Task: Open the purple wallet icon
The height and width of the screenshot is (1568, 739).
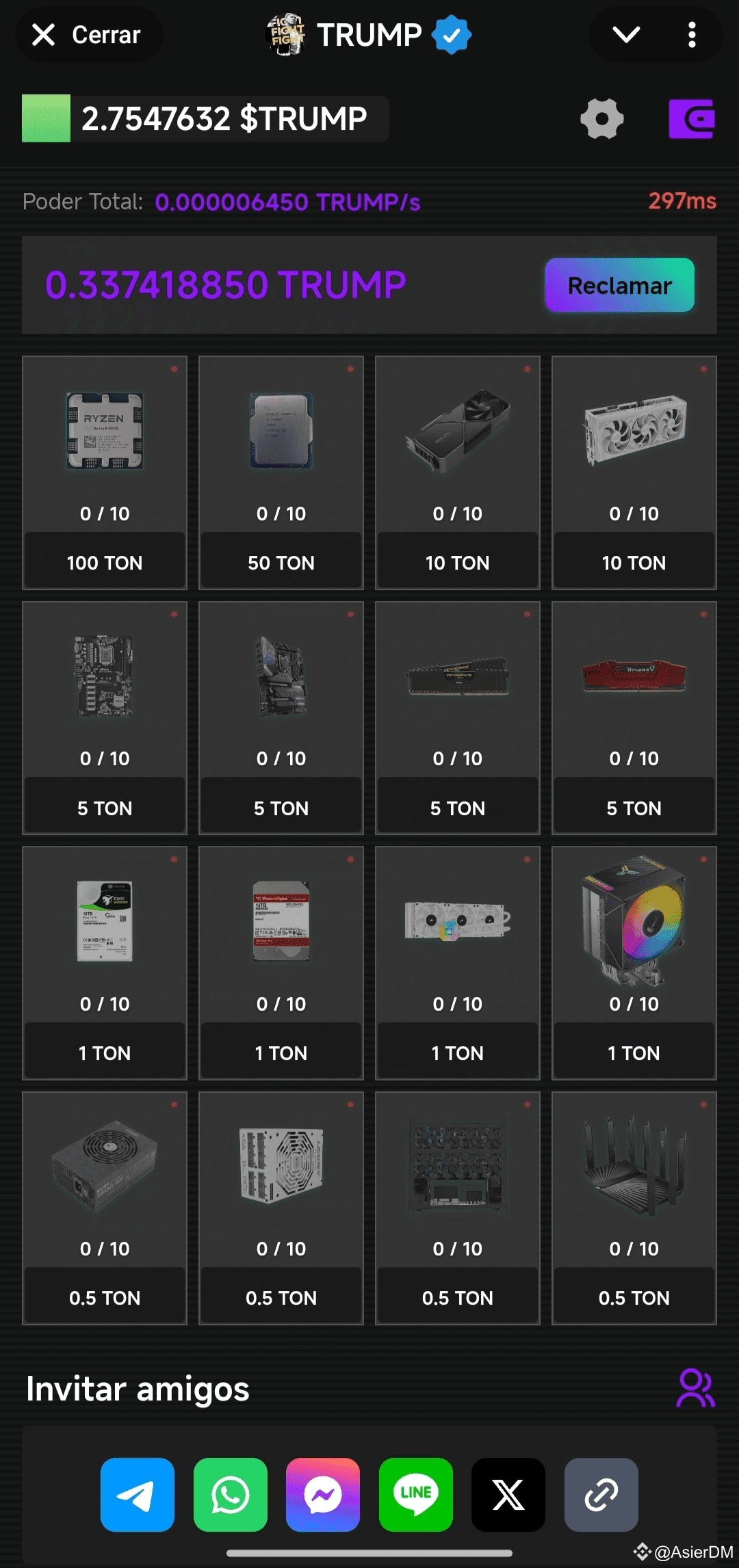Action: pyautogui.click(x=692, y=119)
